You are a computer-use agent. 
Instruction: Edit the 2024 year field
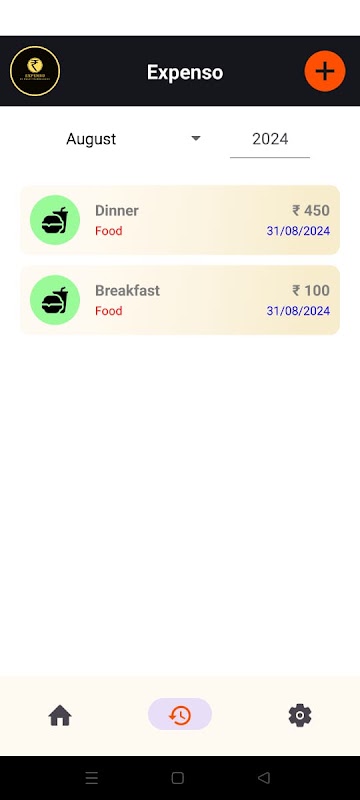270,139
